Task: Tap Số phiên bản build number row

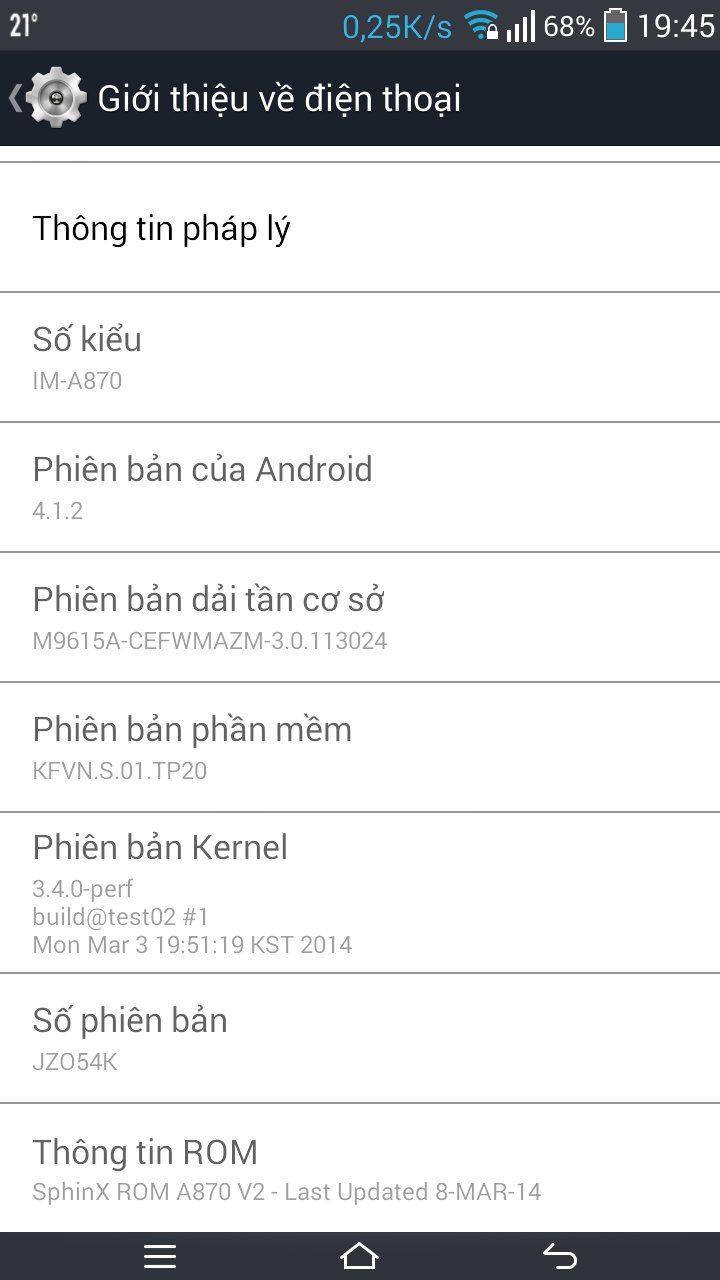Action: point(360,1039)
